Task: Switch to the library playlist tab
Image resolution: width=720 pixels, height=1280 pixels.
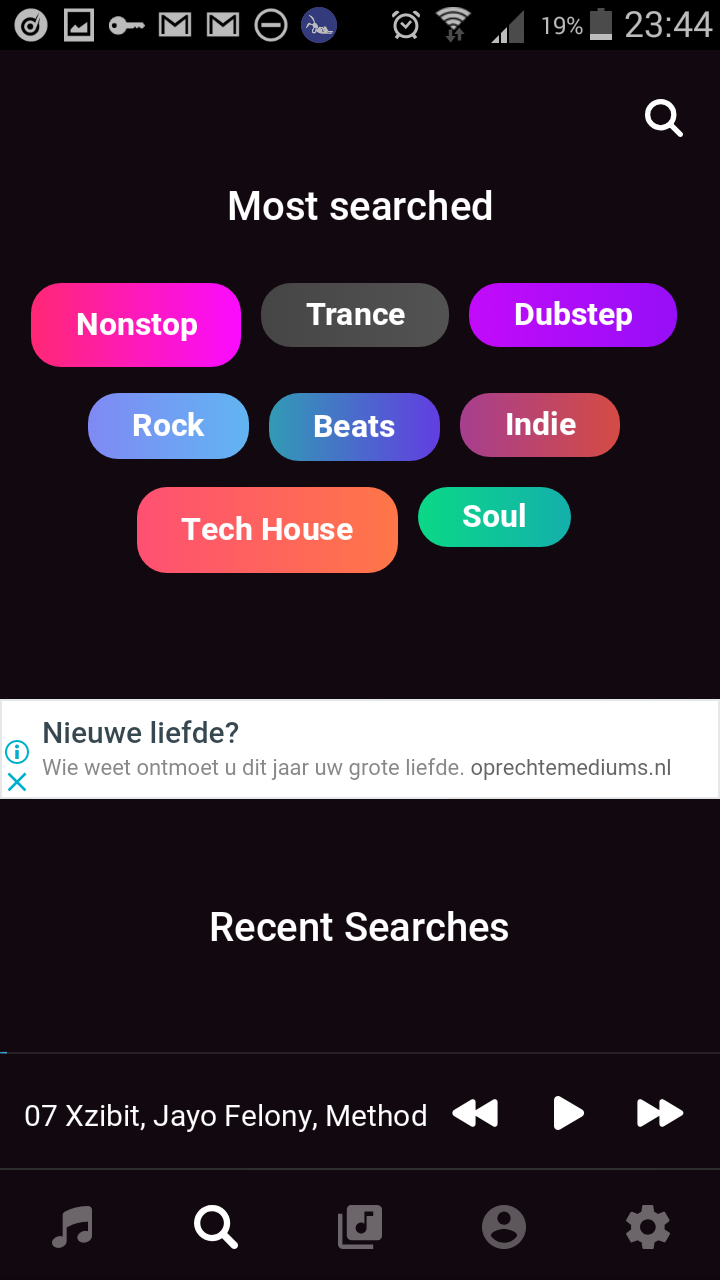Action: tap(360, 1226)
